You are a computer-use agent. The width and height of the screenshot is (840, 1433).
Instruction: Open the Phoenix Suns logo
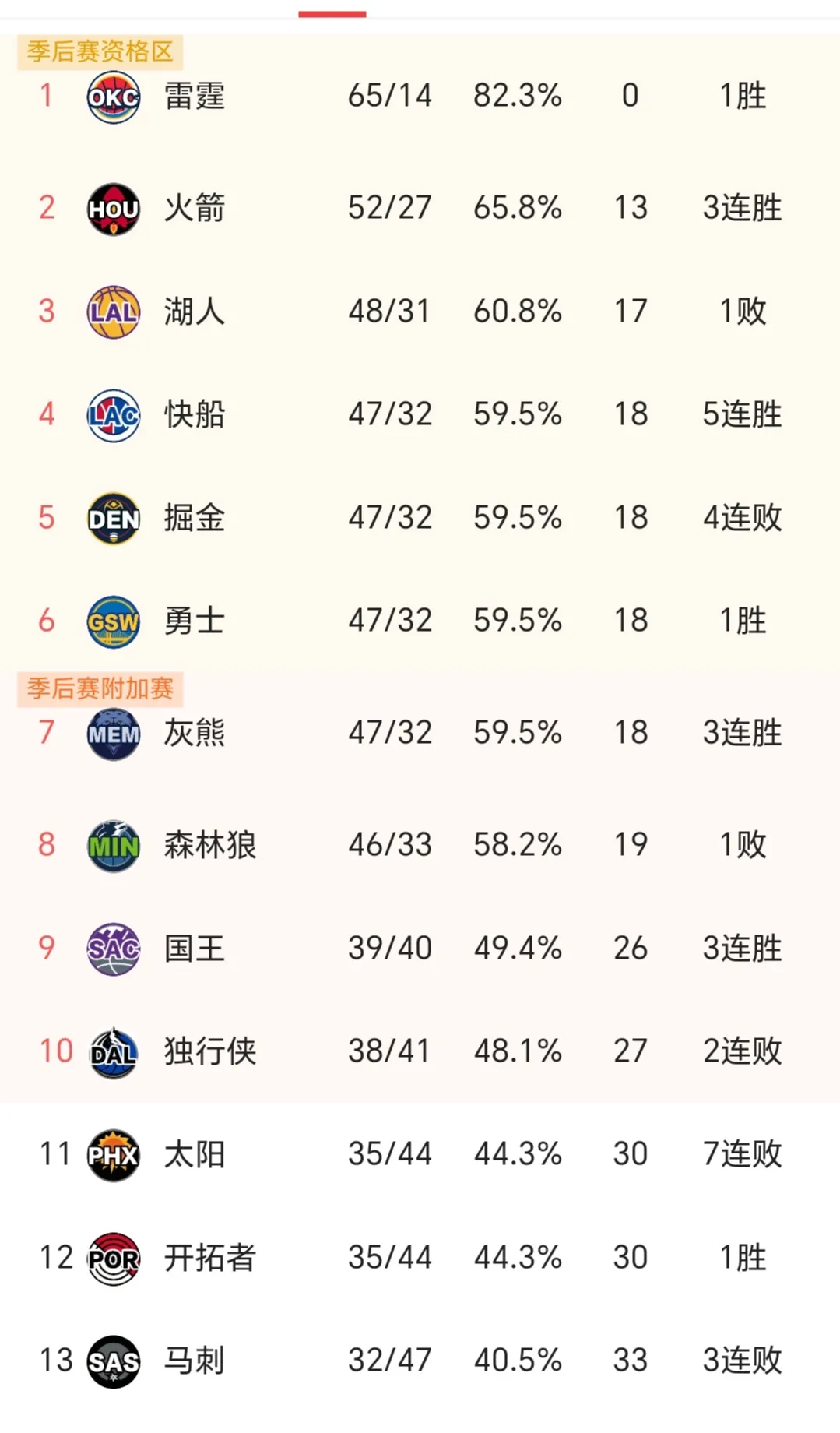pos(113,1154)
